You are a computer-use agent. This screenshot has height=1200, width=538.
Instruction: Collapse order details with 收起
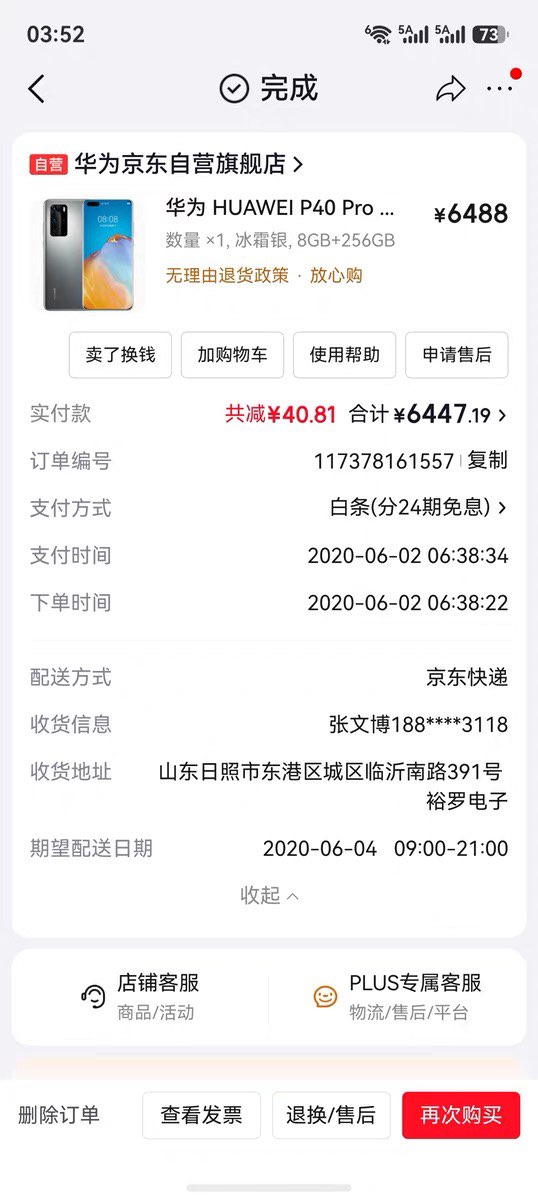(x=269, y=895)
